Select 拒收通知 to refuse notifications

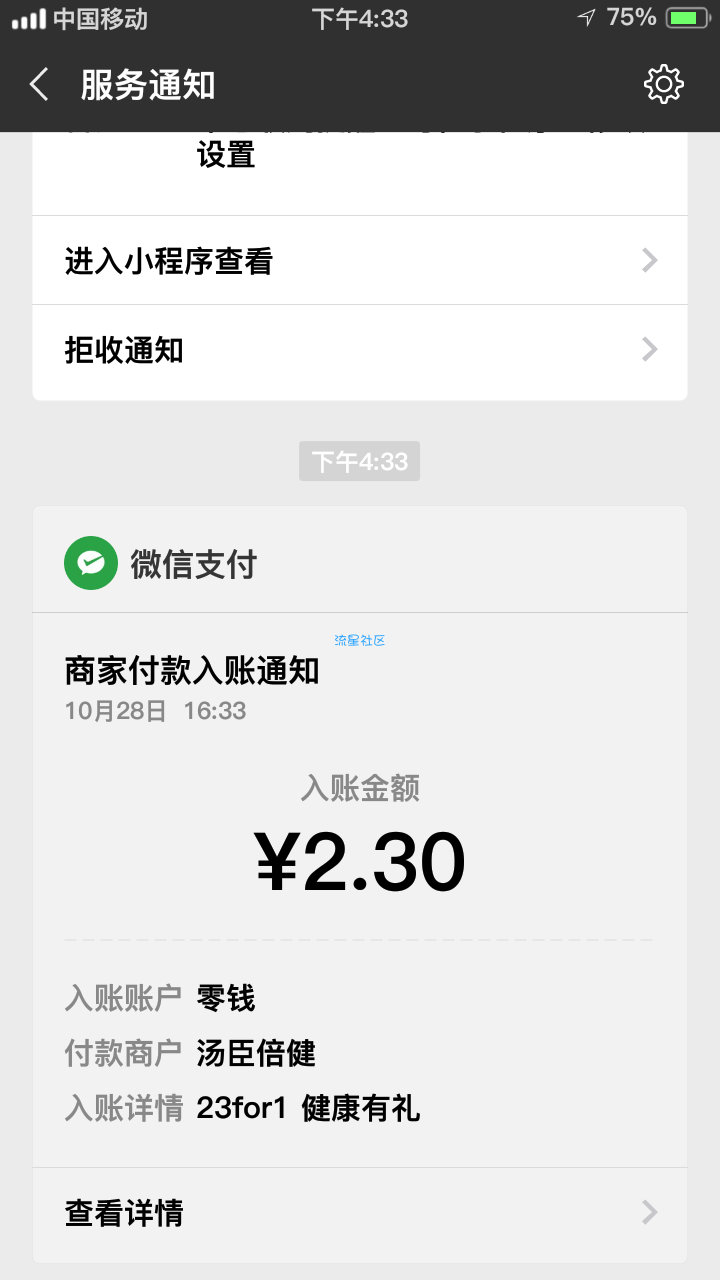(360, 350)
